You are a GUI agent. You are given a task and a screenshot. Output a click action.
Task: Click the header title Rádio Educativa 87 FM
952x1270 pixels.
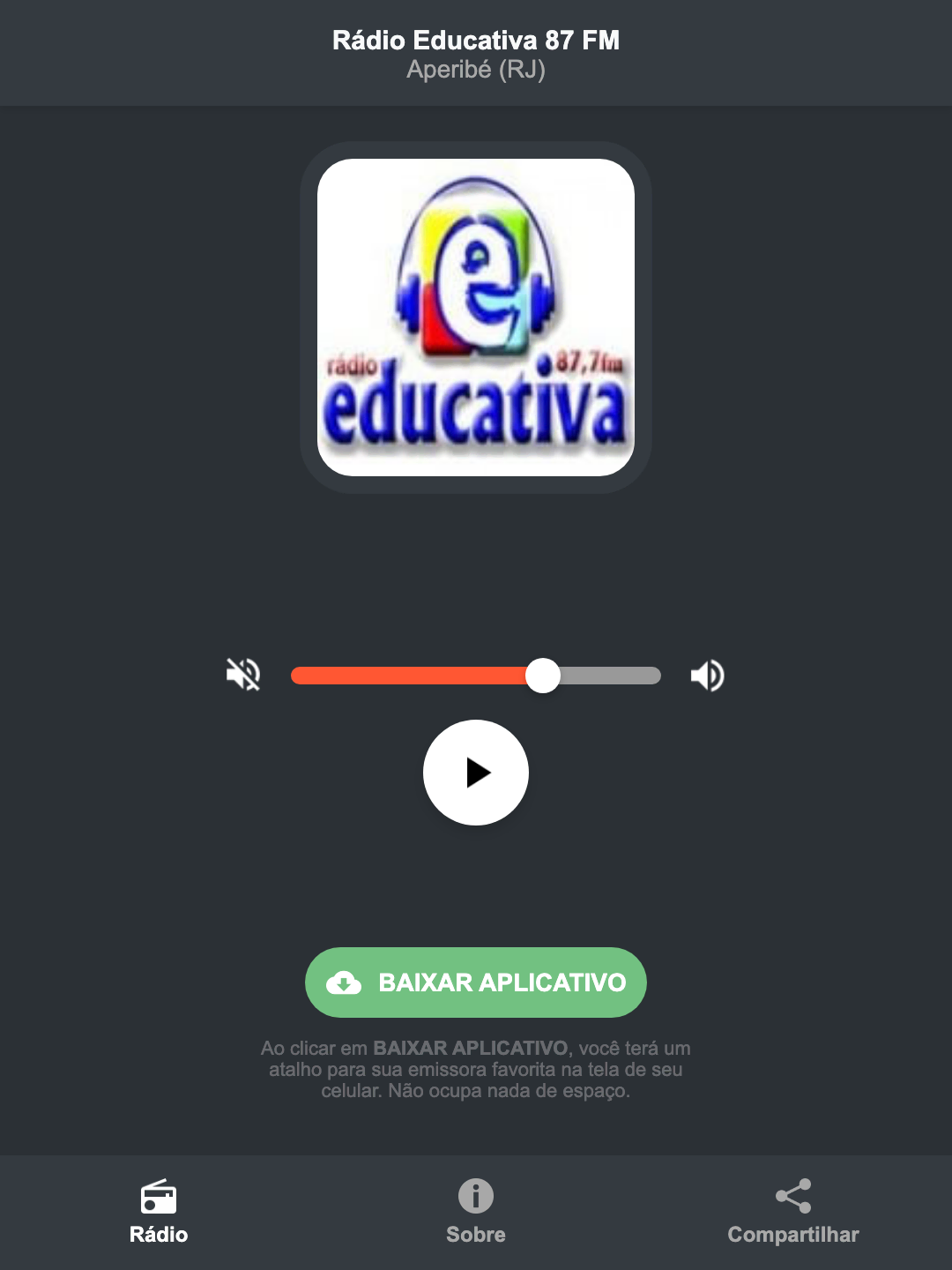coord(475,40)
